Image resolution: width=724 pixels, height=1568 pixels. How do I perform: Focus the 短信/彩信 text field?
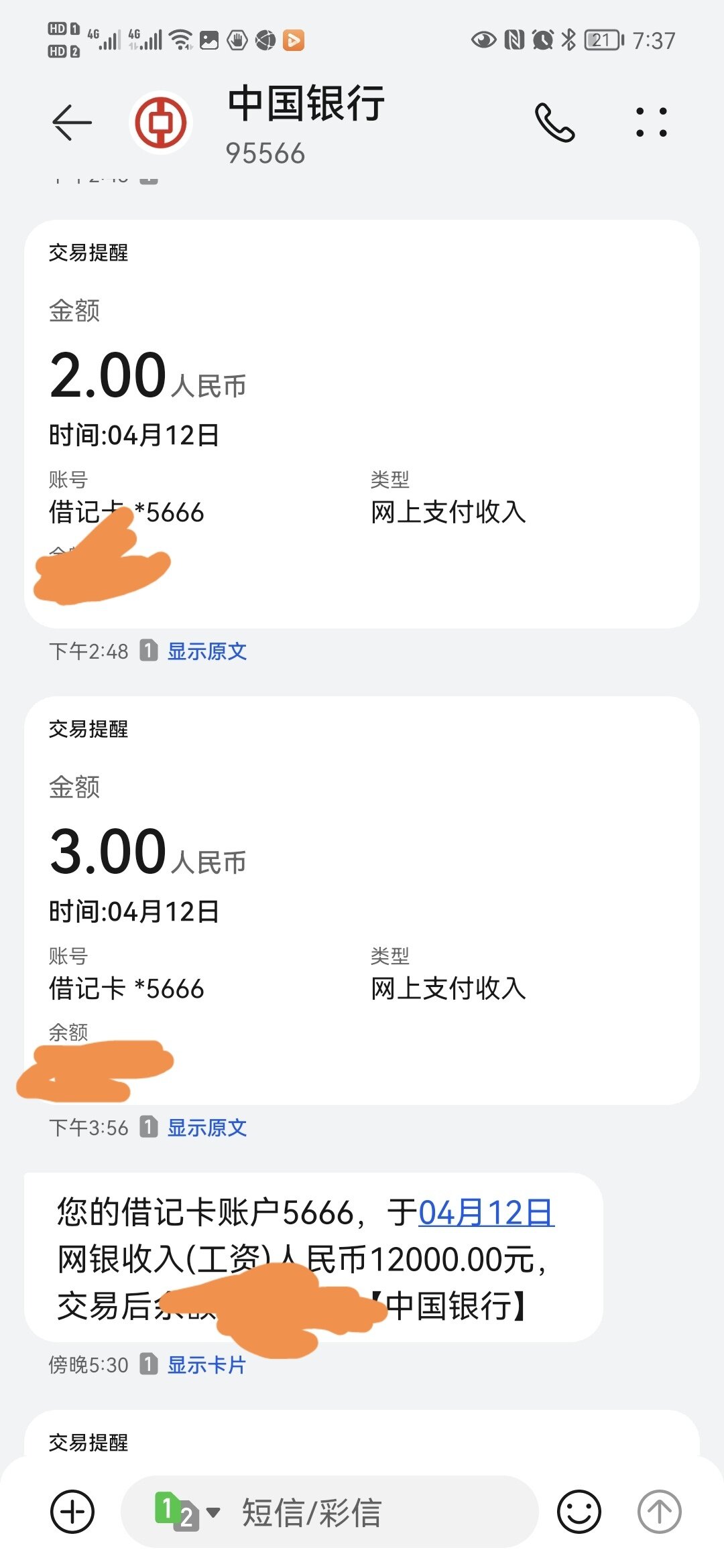375,1512
